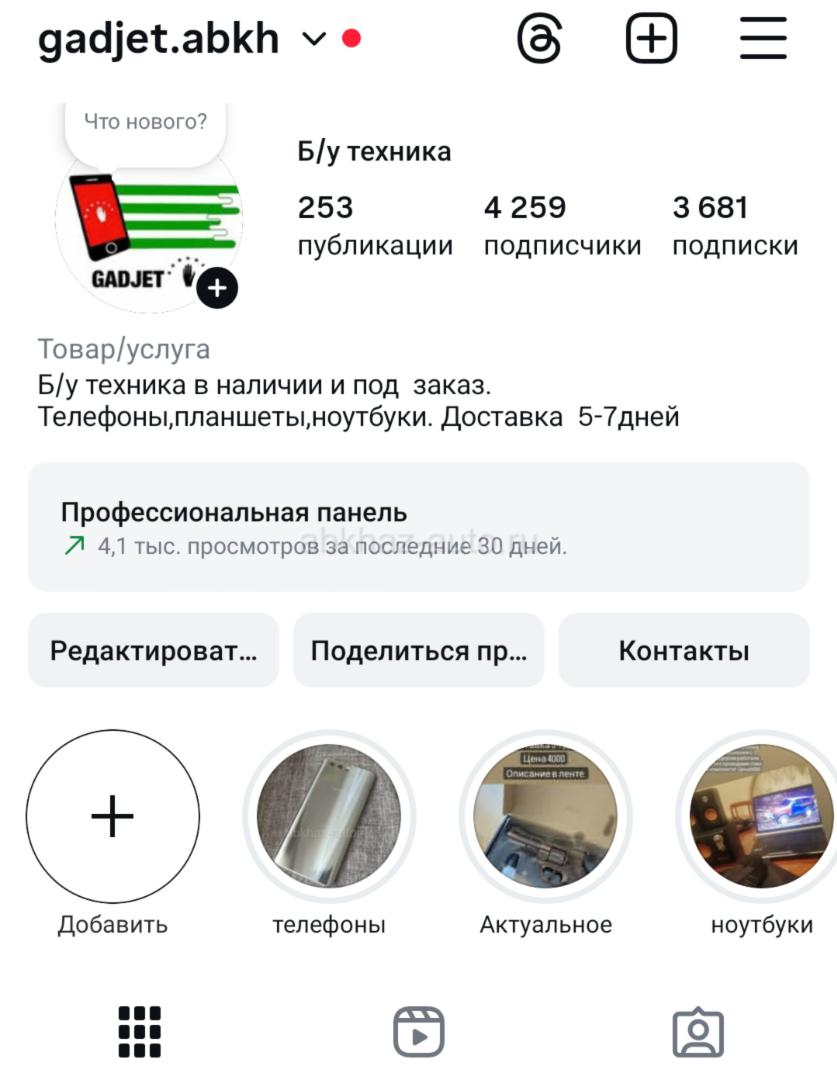
Task: Switch to the Reels tab
Action: point(418,1031)
